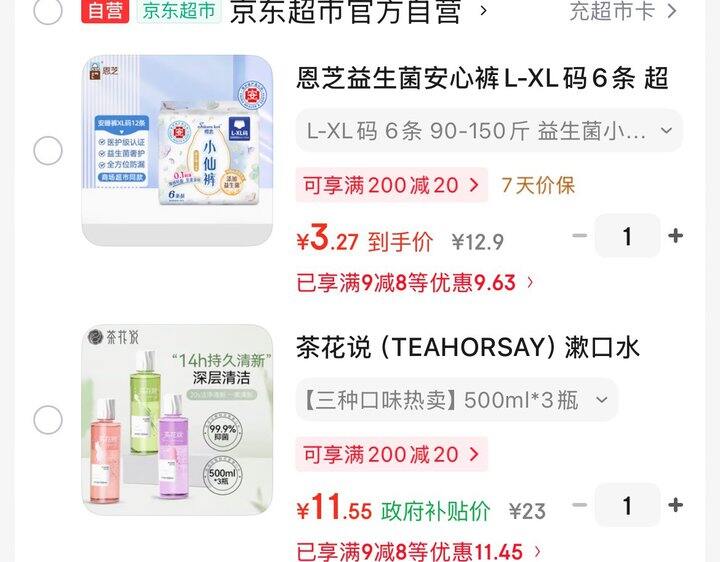Viewport: 720px width, 562px height.
Task: Decrease quantity of 恩芝安心裤
Action: pos(579,236)
